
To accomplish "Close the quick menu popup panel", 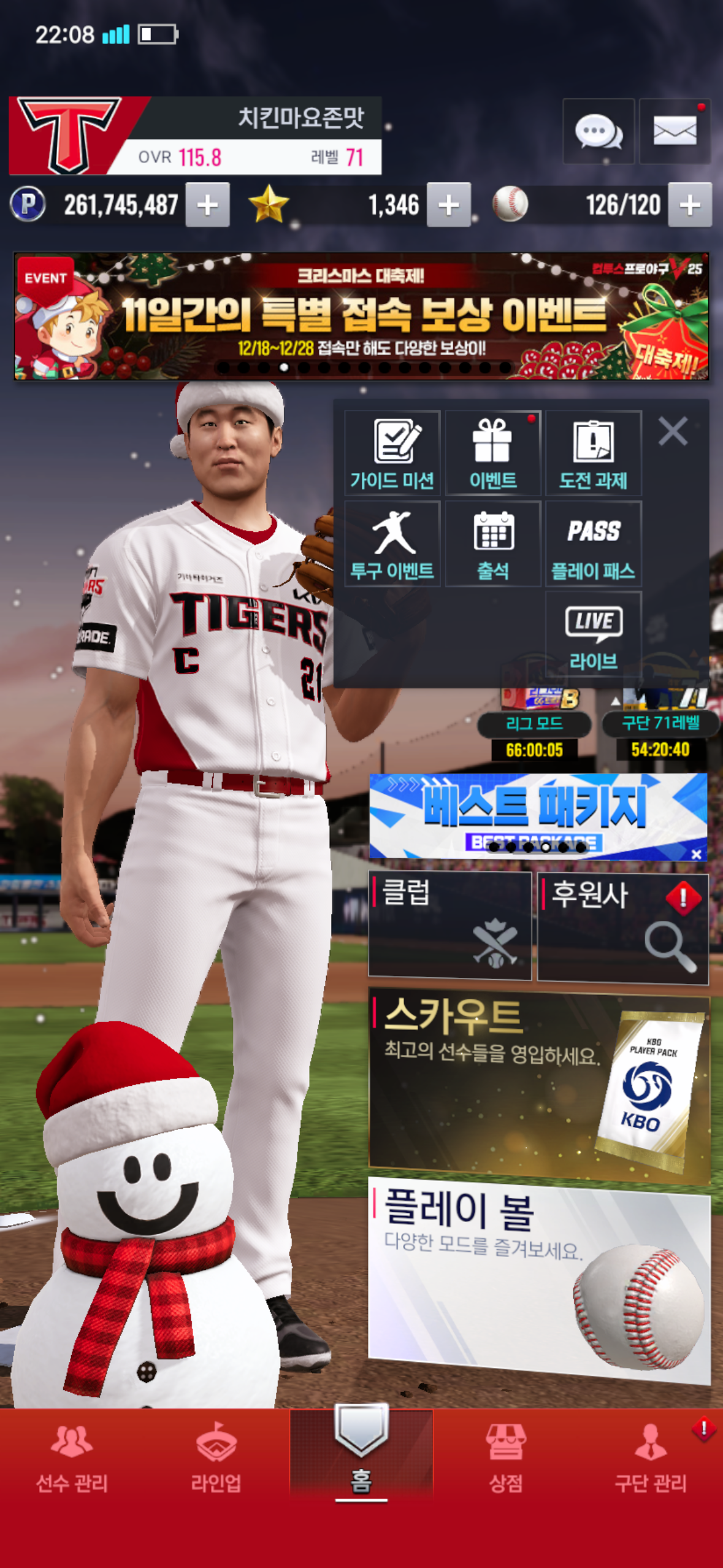I will (673, 431).
